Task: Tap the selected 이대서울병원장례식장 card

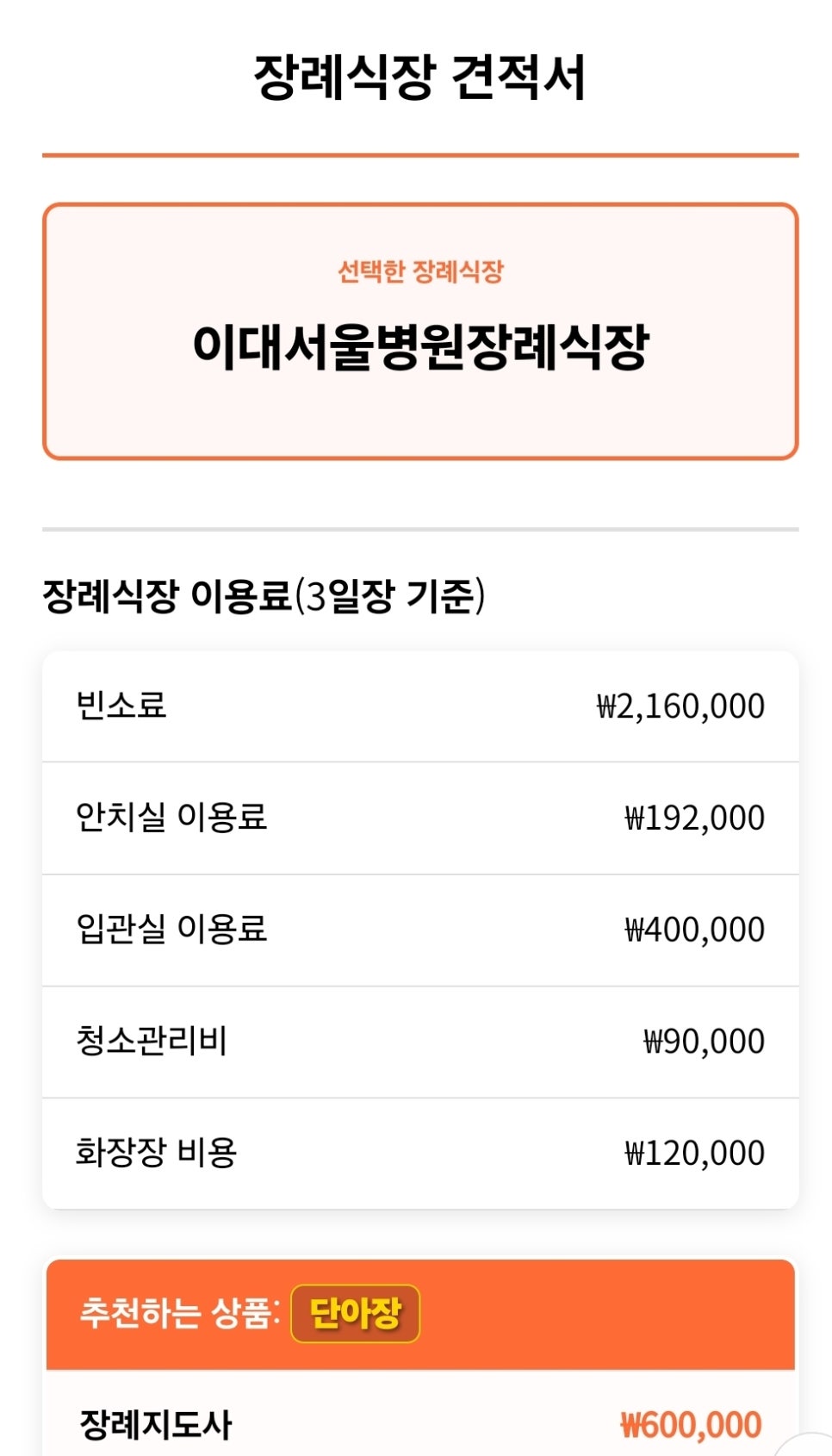Action: click(x=420, y=332)
